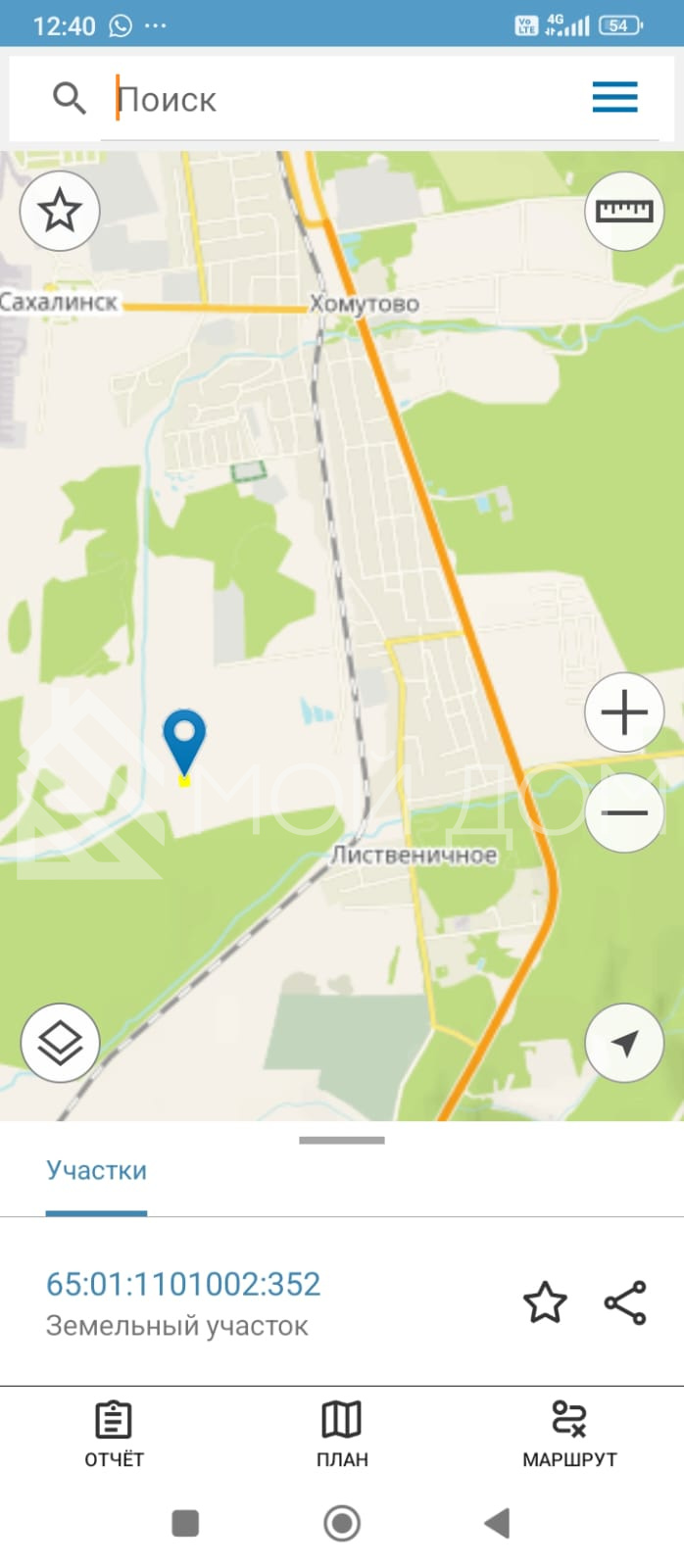Center map on my location
This screenshot has width=684, height=1568.
click(x=624, y=1043)
